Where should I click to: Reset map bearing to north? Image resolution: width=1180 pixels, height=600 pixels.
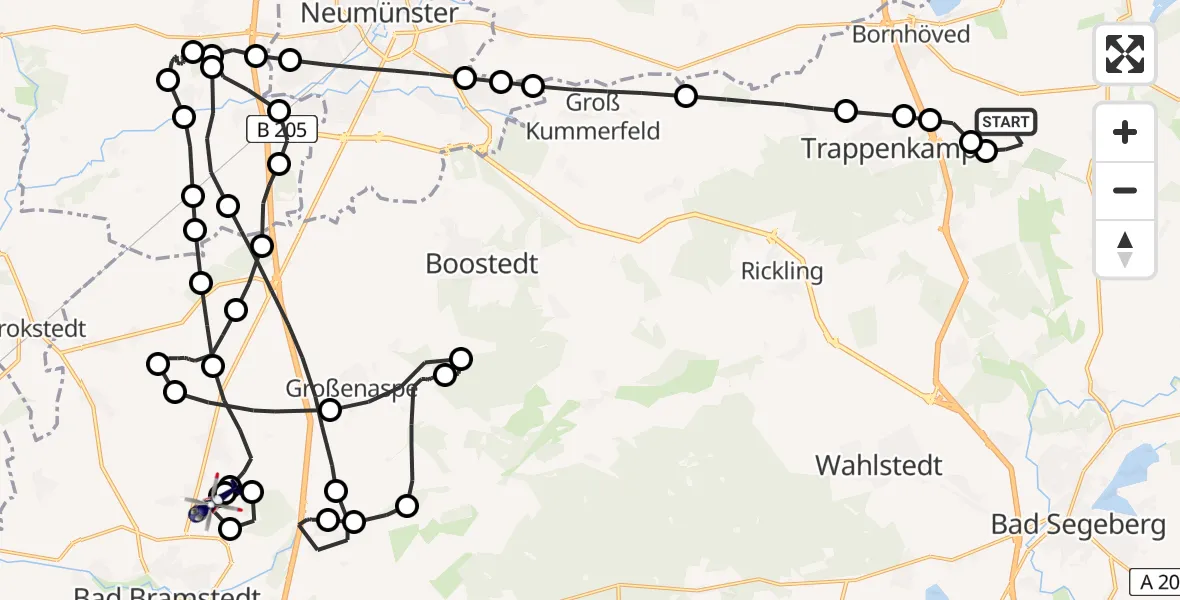pyautogui.click(x=1125, y=249)
